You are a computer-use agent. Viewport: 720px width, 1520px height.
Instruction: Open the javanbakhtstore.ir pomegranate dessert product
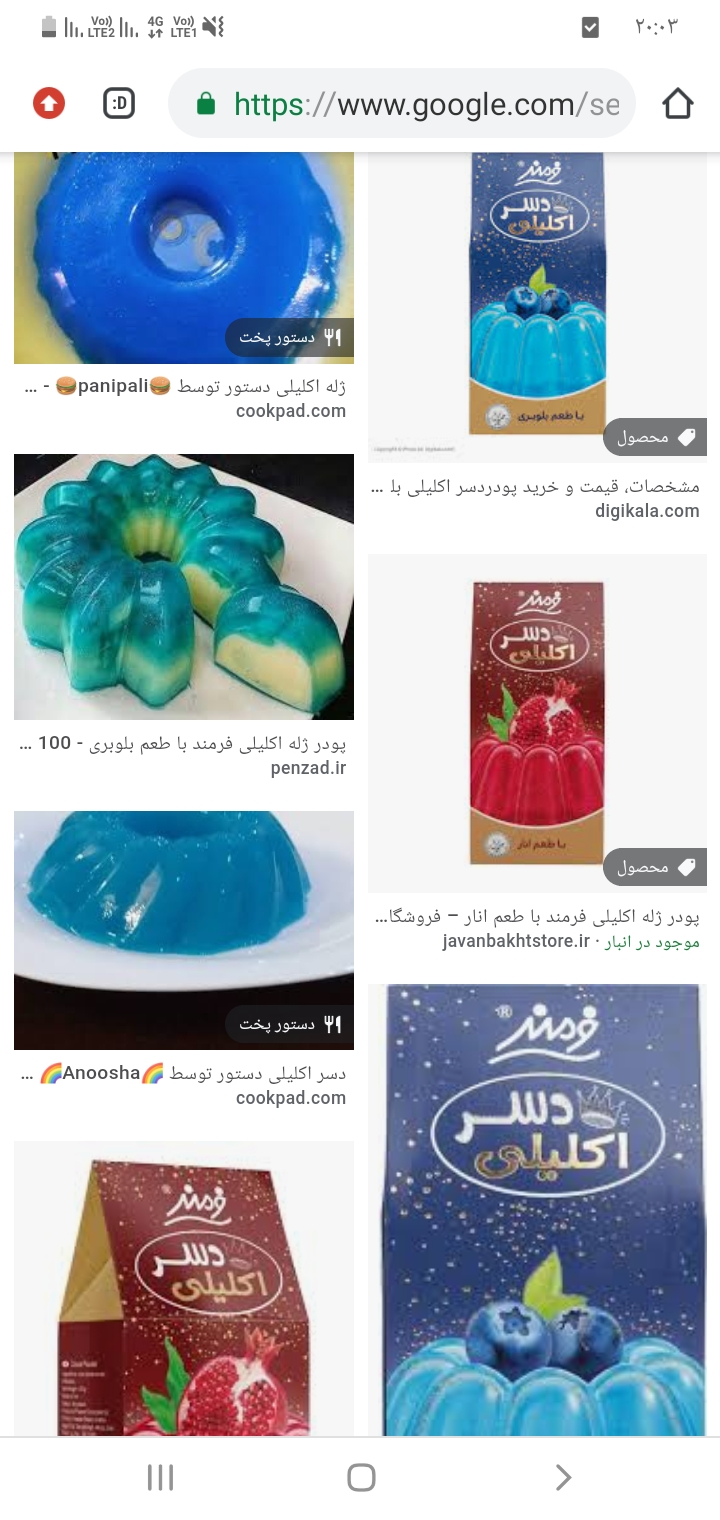(x=537, y=723)
